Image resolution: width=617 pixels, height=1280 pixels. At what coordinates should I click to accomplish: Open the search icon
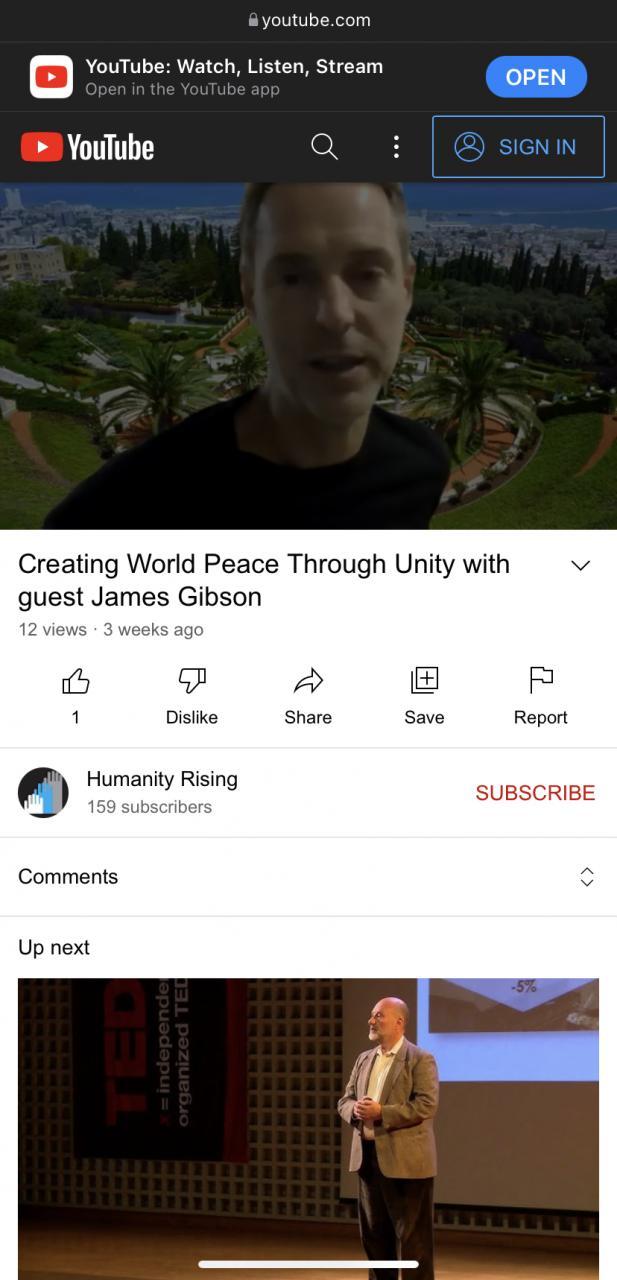pyautogui.click(x=324, y=147)
